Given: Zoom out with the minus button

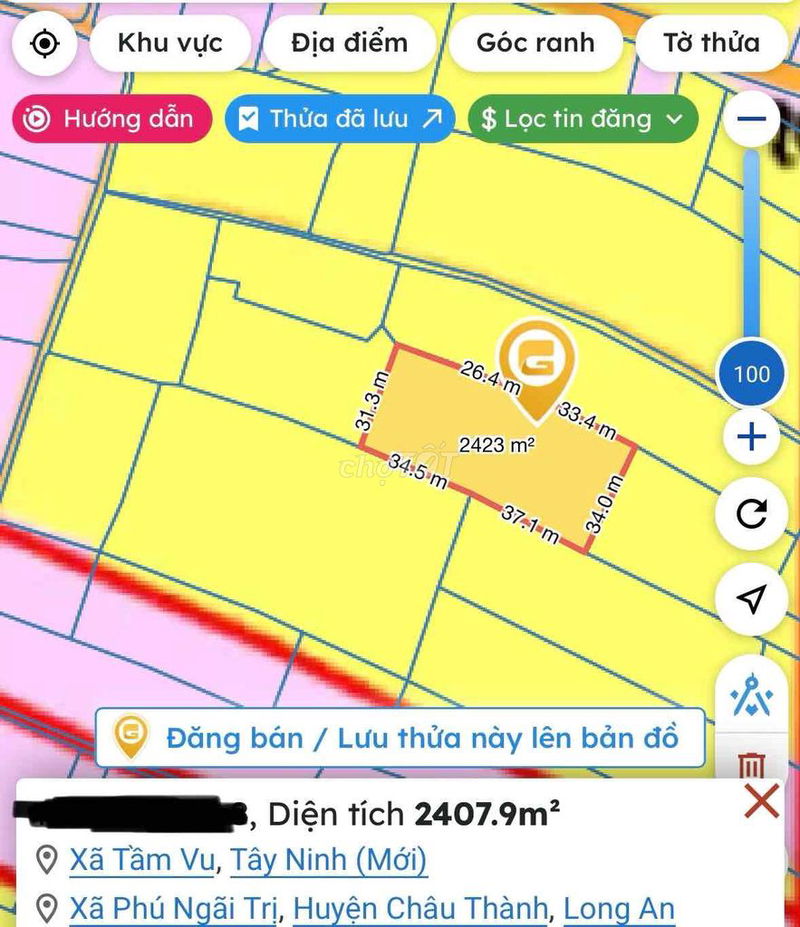Looking at the screenshot, I should 751,119.
